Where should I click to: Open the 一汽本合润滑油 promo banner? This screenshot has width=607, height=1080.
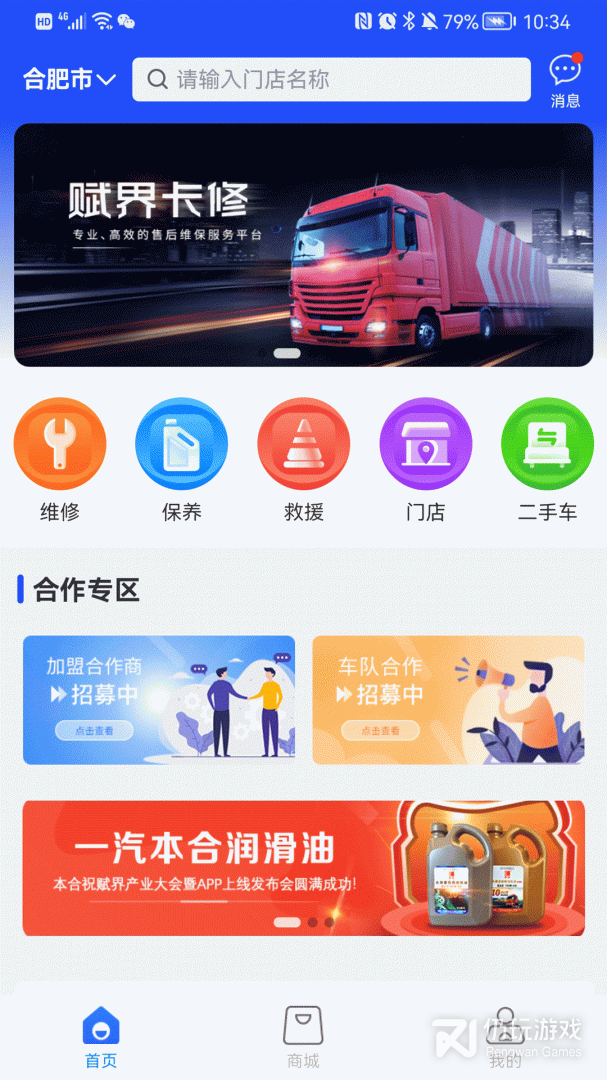pyautogui.click(x=303, y=868)
